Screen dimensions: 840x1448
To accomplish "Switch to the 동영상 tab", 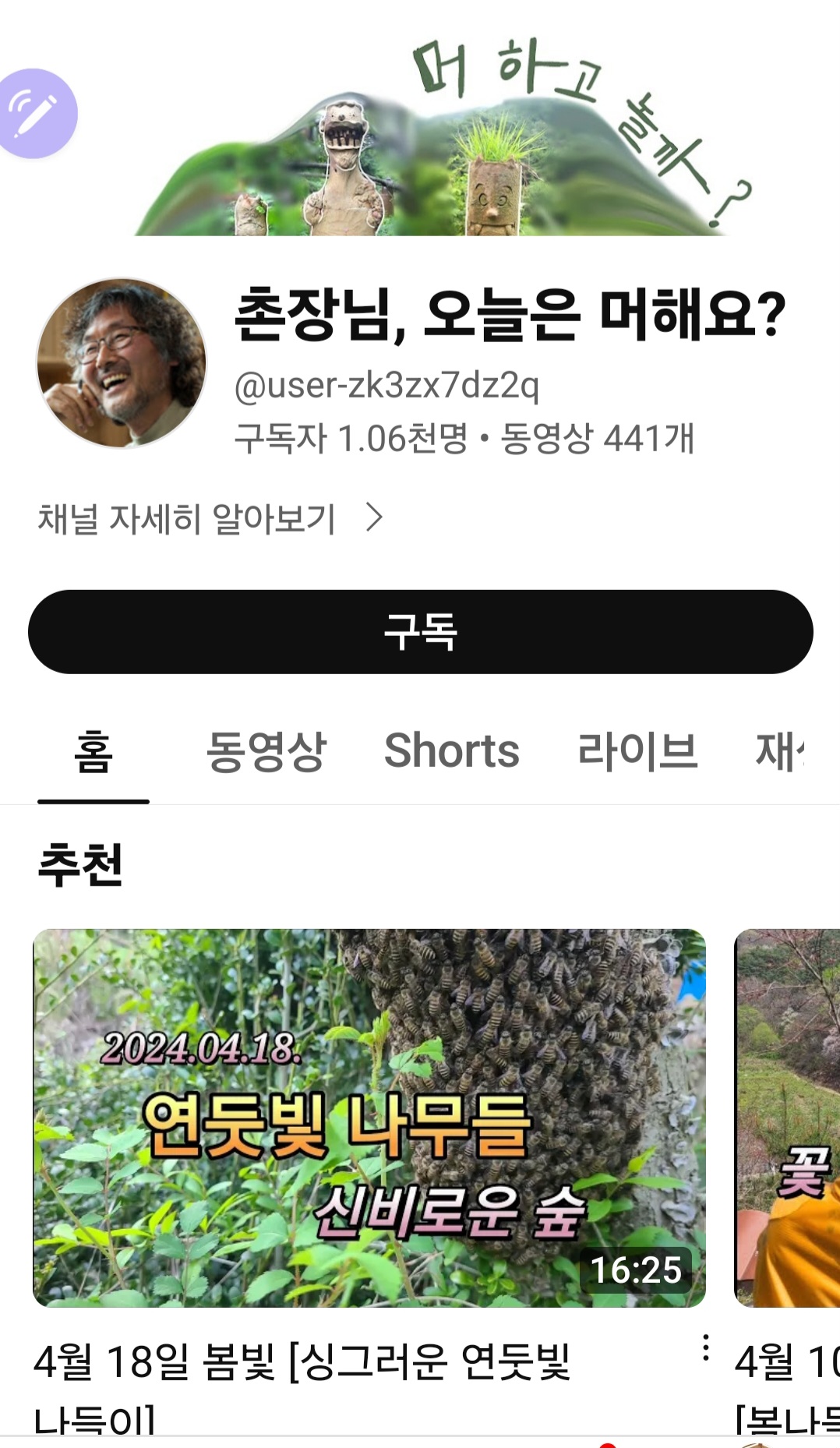I will point(266,752).
